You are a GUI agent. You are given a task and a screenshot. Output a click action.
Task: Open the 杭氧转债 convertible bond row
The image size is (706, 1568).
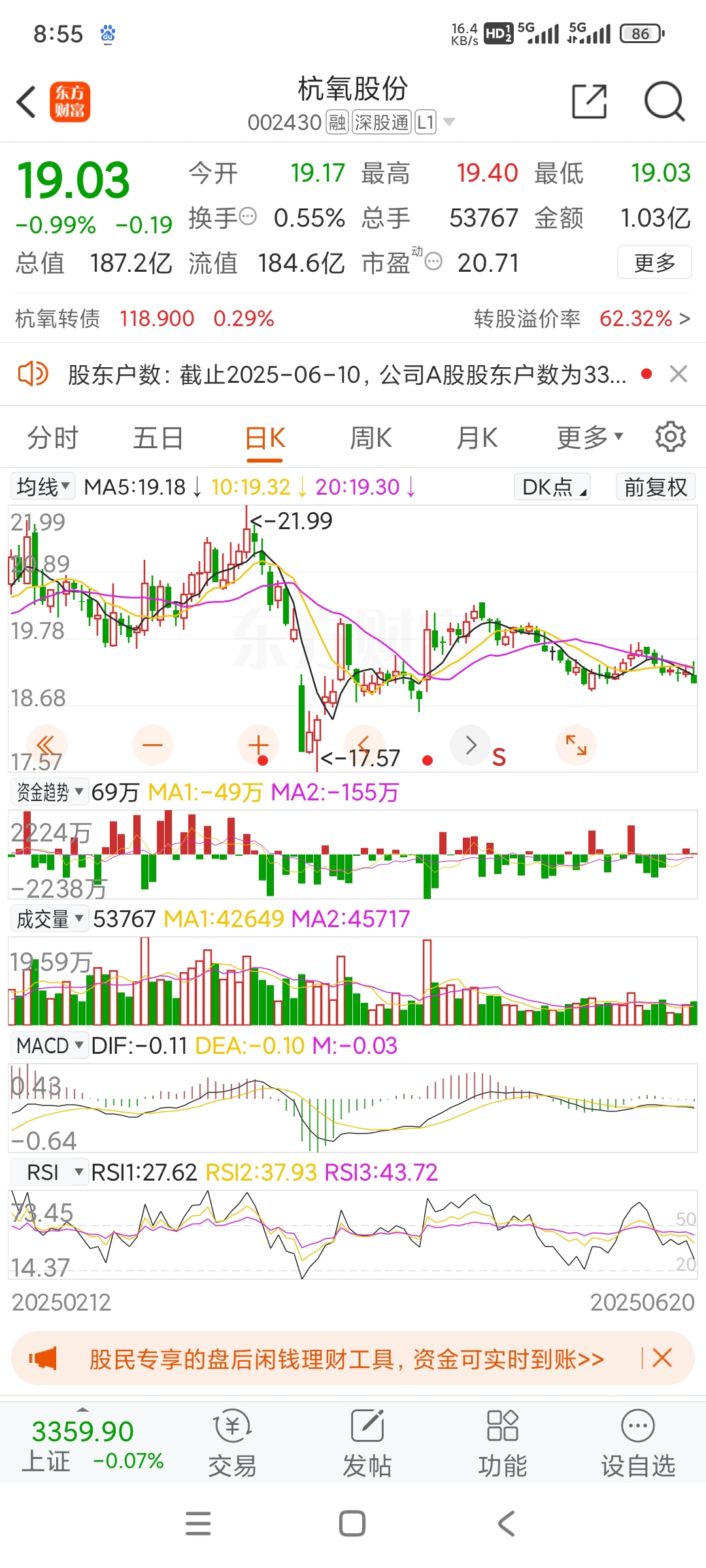tap(353, 319)
